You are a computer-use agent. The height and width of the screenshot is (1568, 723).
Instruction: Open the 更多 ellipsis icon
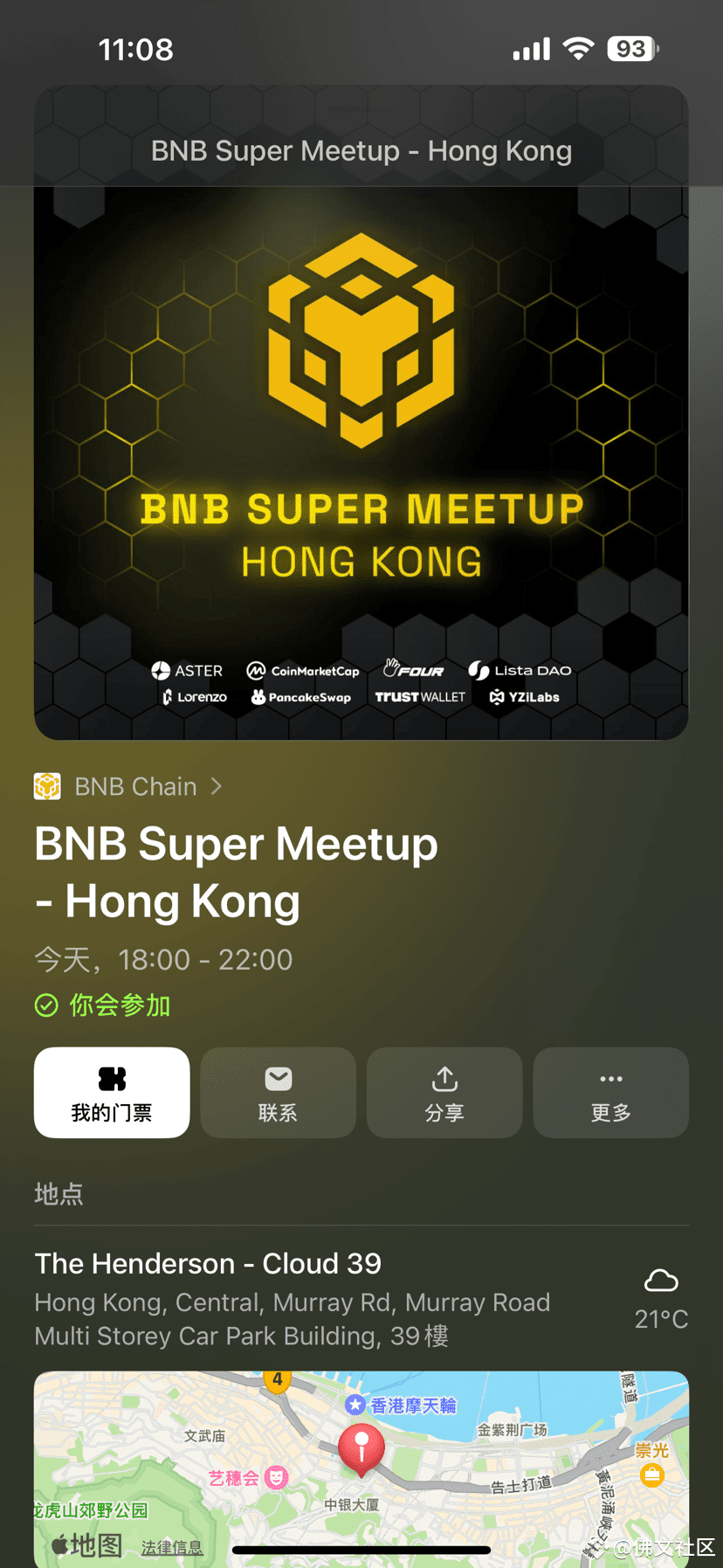pyautogui.click(x=610, y=1077)
